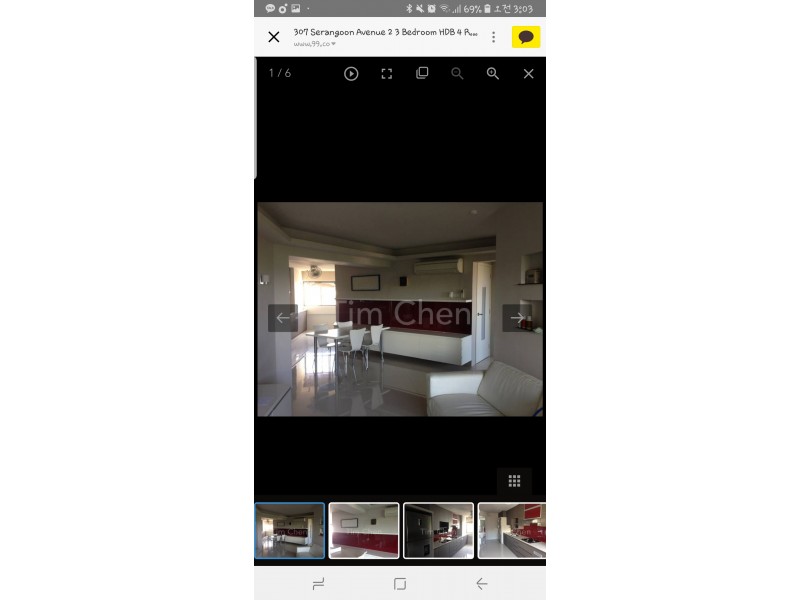This screenshot has height=600, width=800.
Task: Open the browser overflow menu
Action: (493, 37)
